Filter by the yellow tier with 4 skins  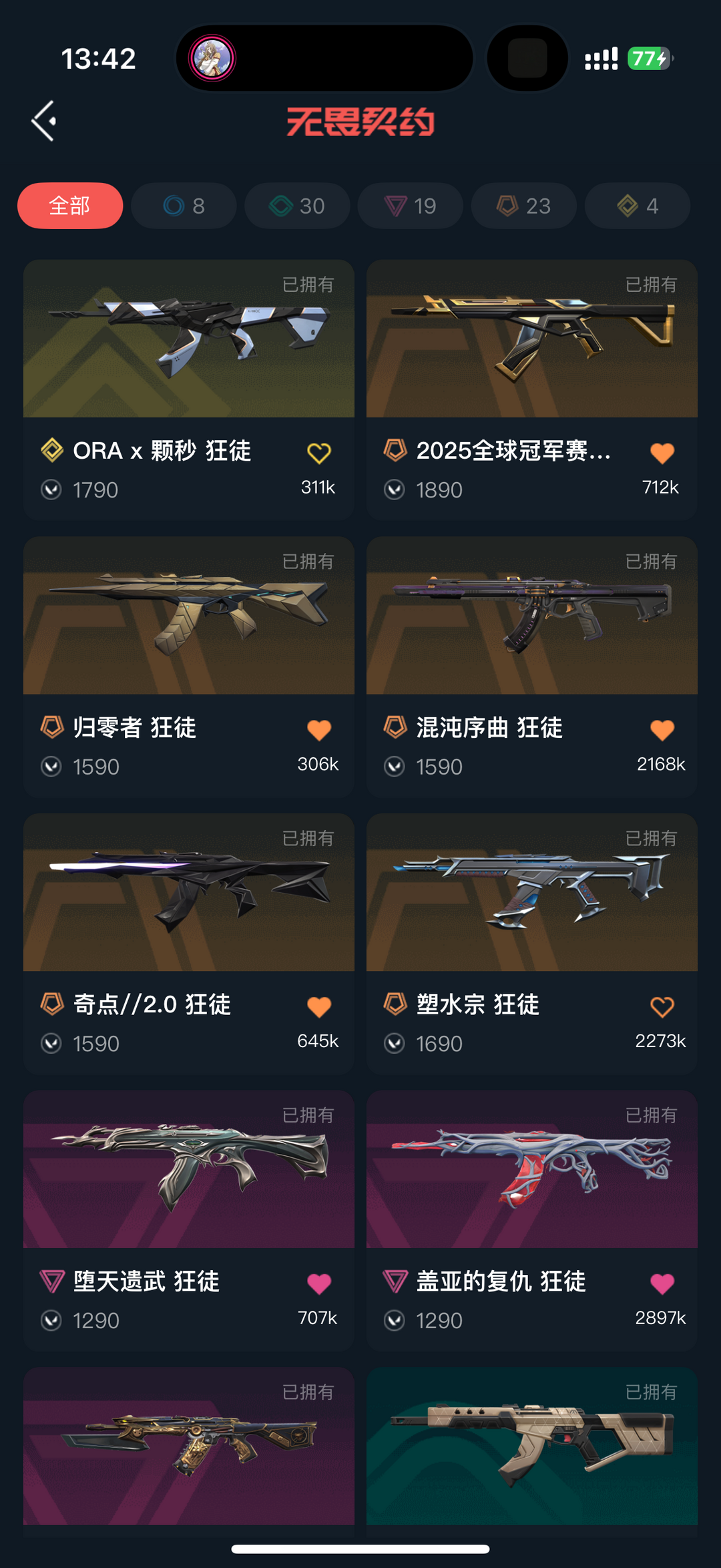coord(638,206)
